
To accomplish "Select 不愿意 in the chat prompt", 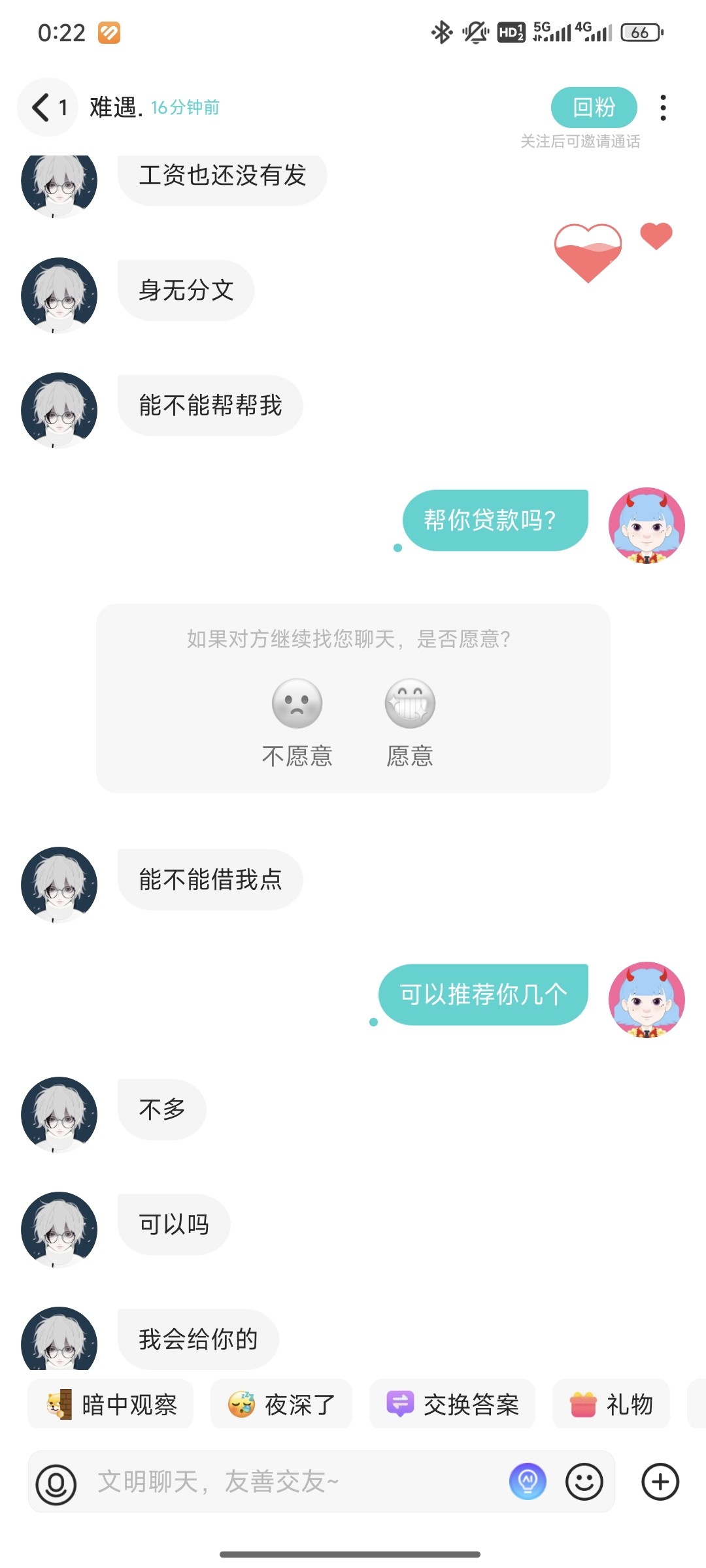I will click(297, 722).
